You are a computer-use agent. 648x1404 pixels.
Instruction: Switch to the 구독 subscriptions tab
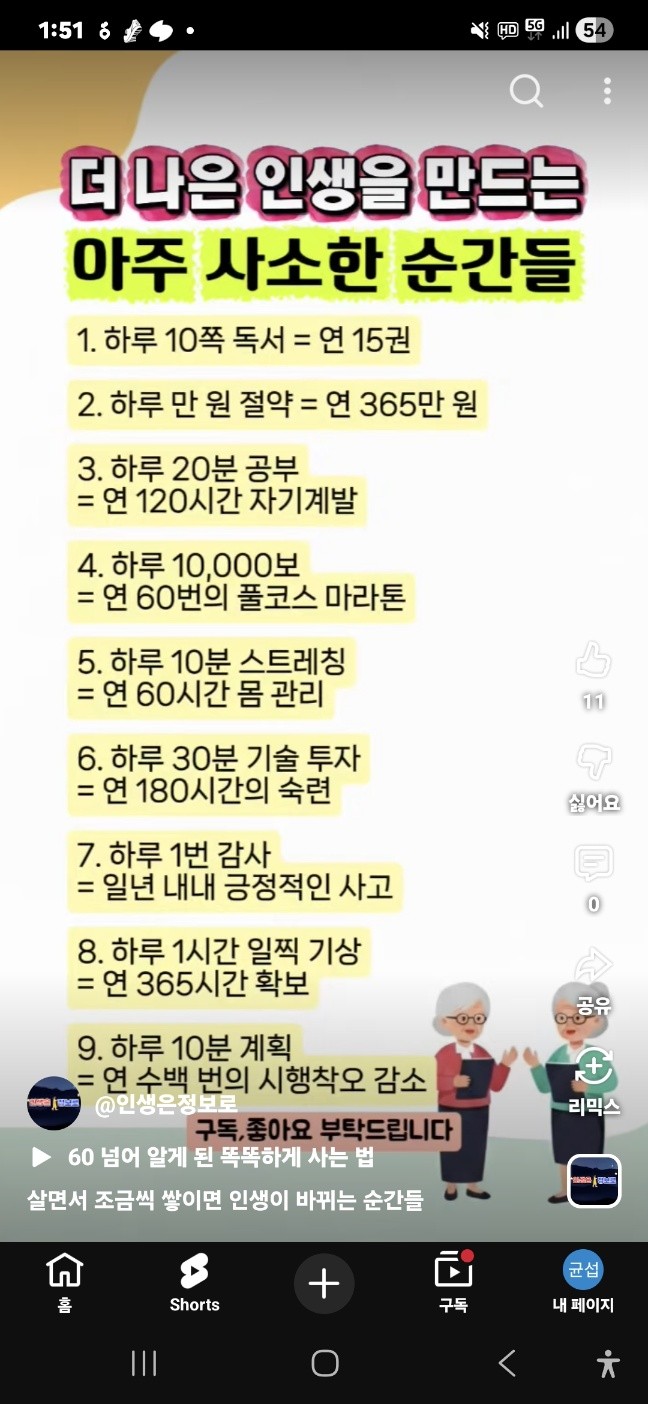[453, 1282]
